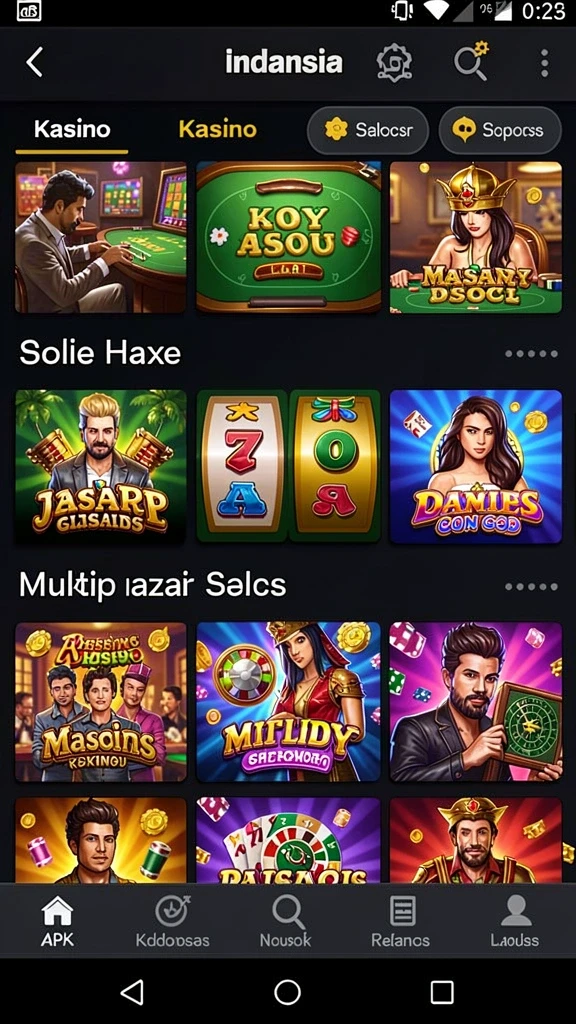Open the Laouss profile tab

[x=515, y=921]
